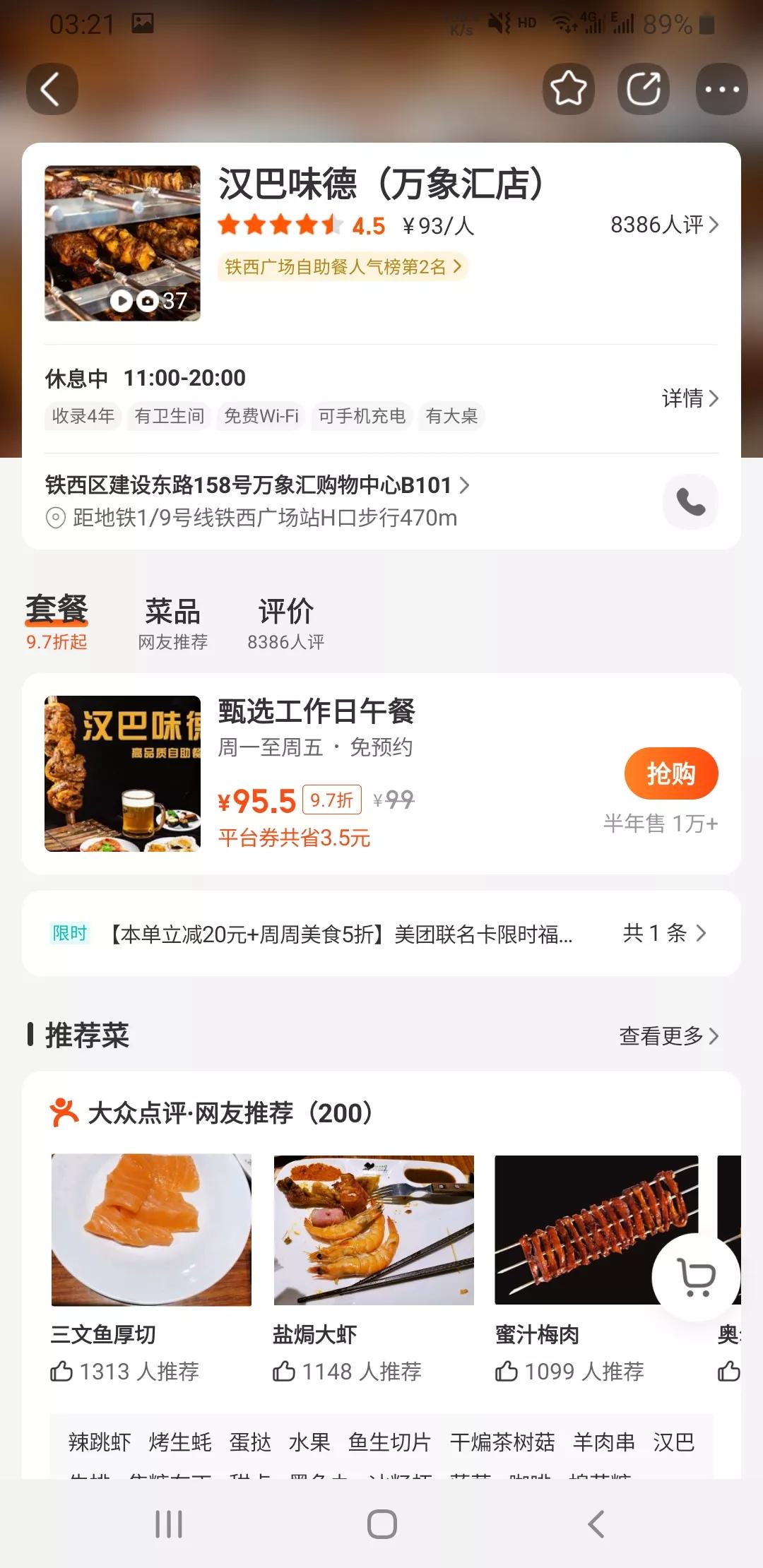Expand the 共1条 promotions list
The height and width of the screenshot is (1568, 763).
664,933
